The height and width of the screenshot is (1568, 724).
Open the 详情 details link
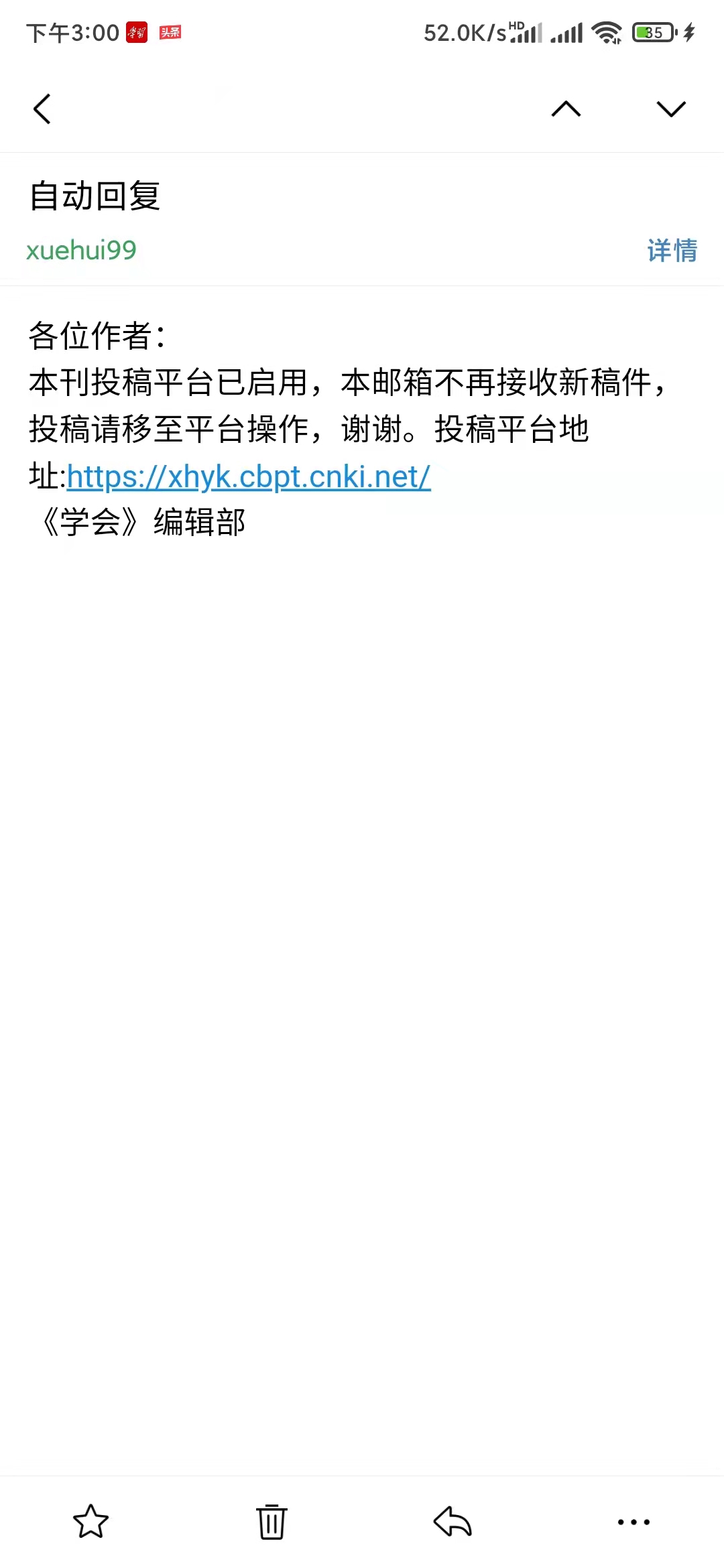click(672, 251)
